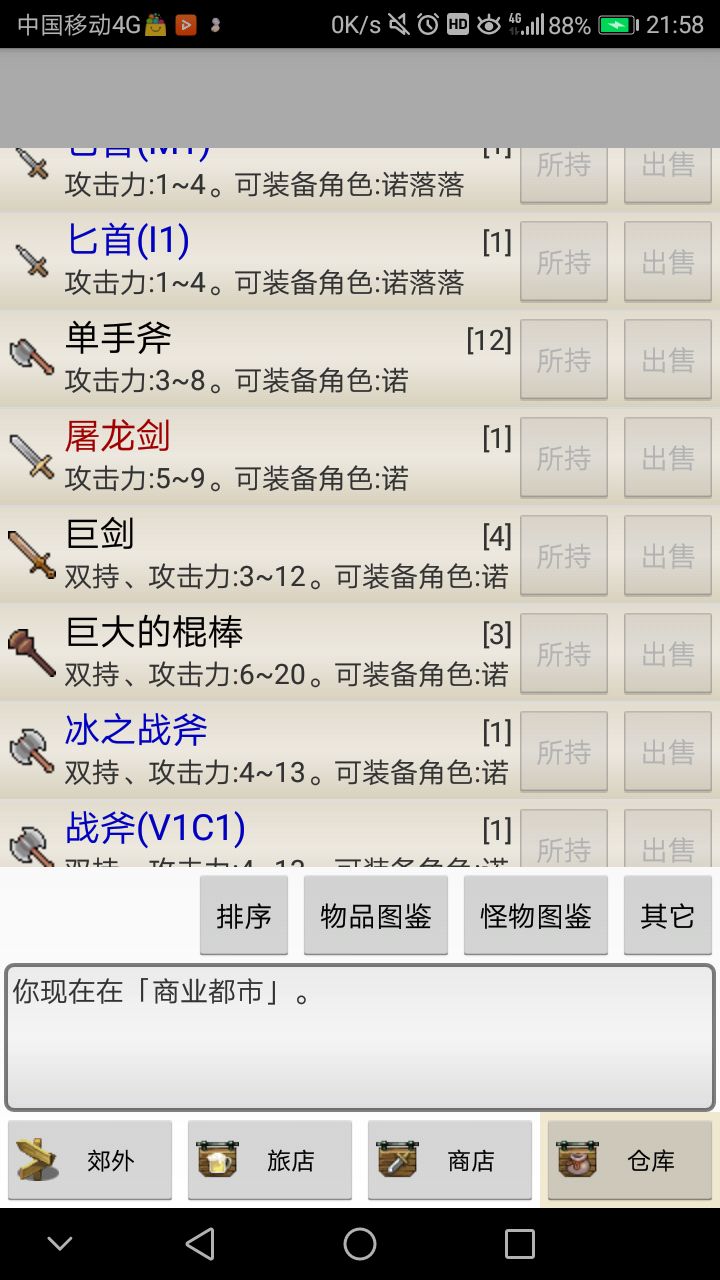Switch to the 旅店 inn tab
720x1280 pixels.
pyautogui.click(x=270, y=1160)
